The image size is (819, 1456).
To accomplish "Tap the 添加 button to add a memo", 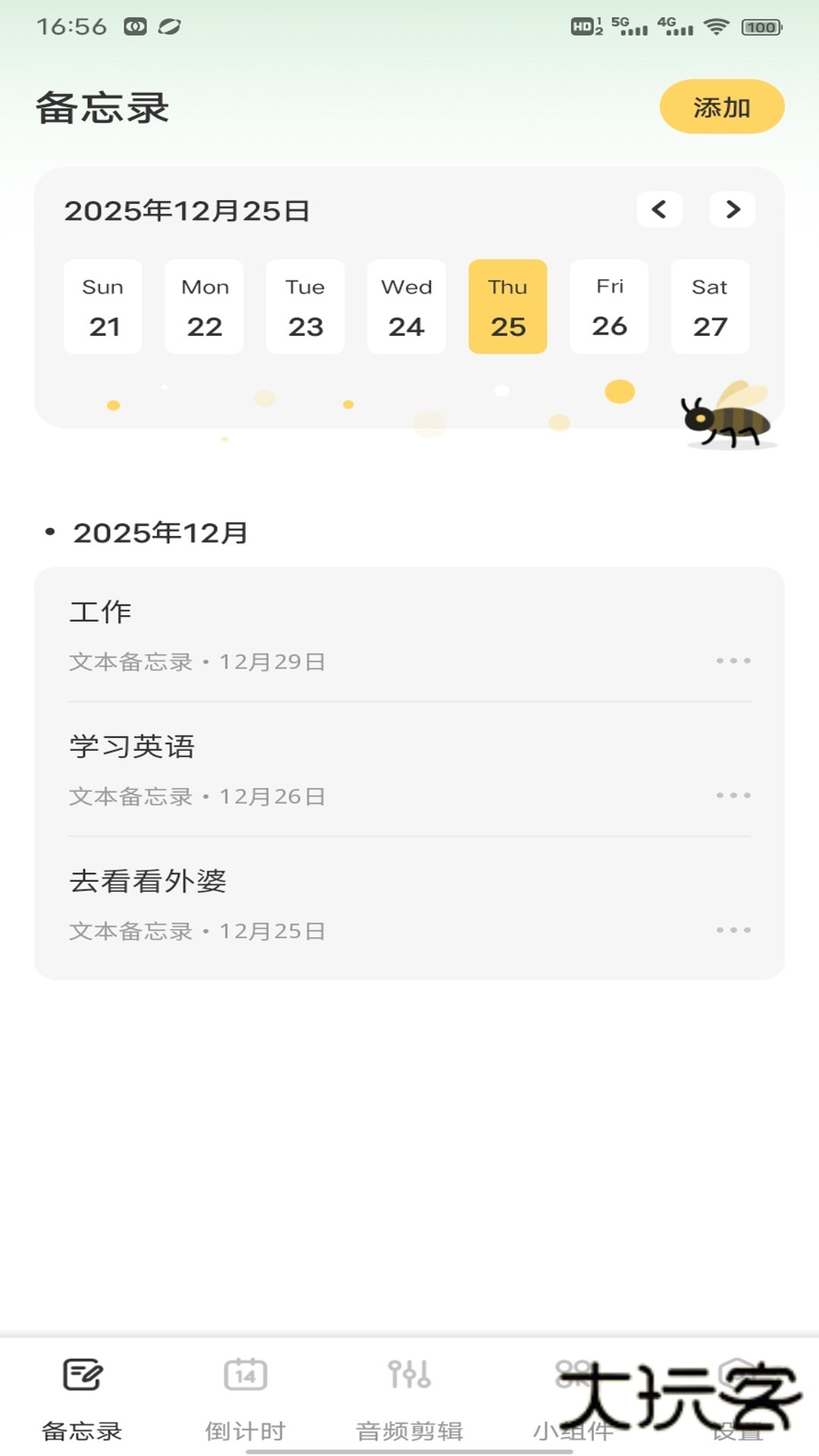I will (x=720, y=108).
